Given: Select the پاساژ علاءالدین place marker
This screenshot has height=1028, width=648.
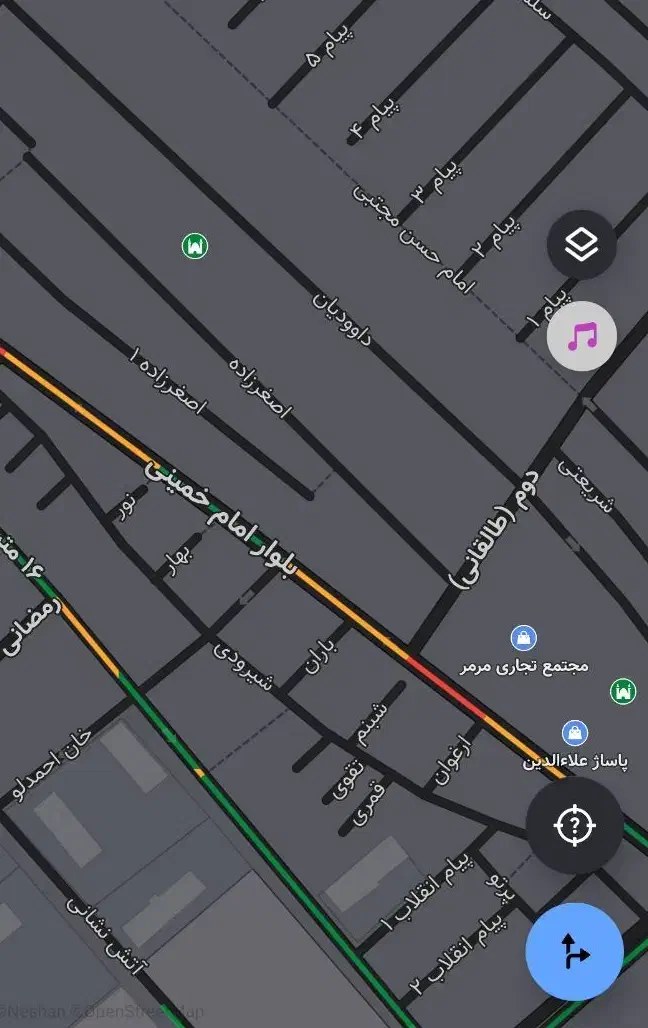Looking at the screenshot, I should [574, 733].
